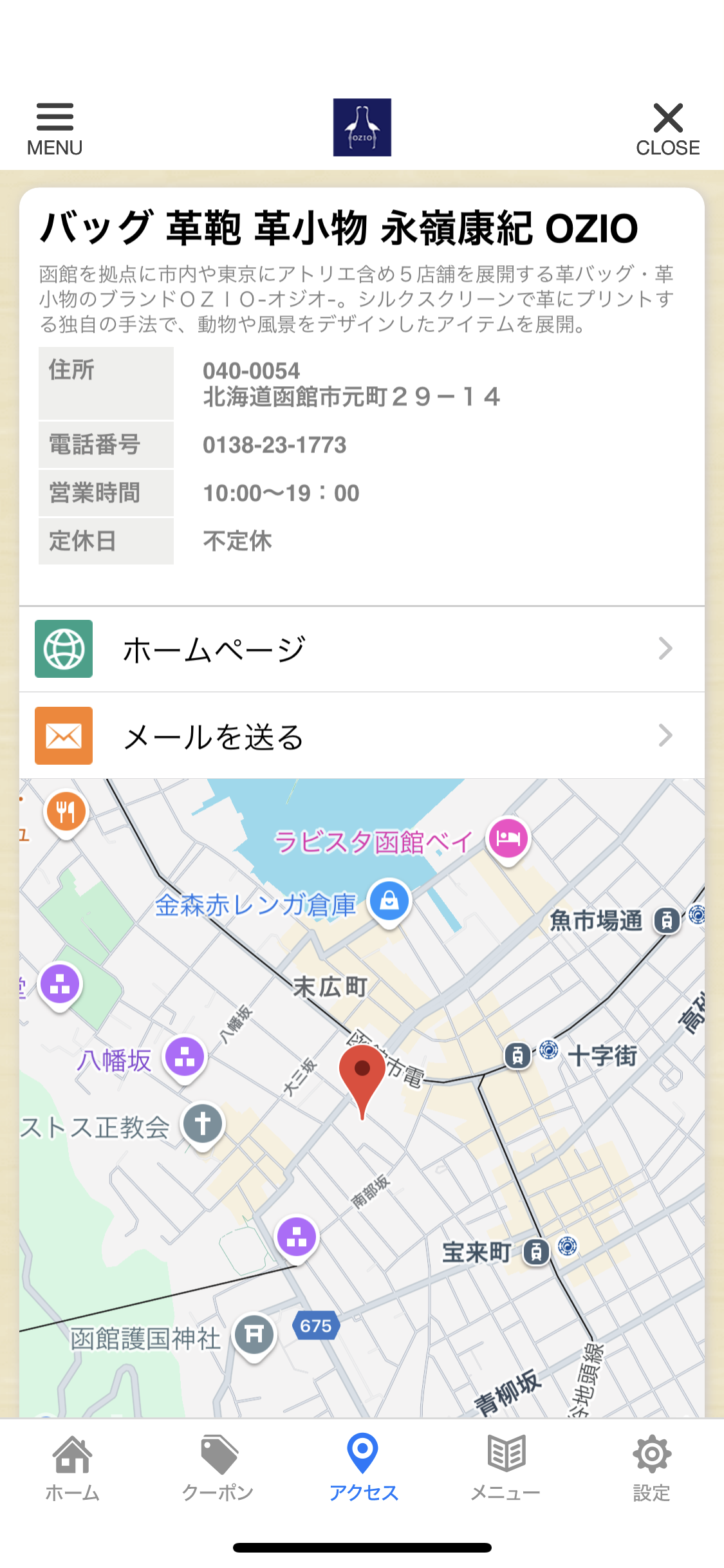Click the orange mail envelope icon
The height and width of the screenshot is (1568, 724).
pos(64,735)
